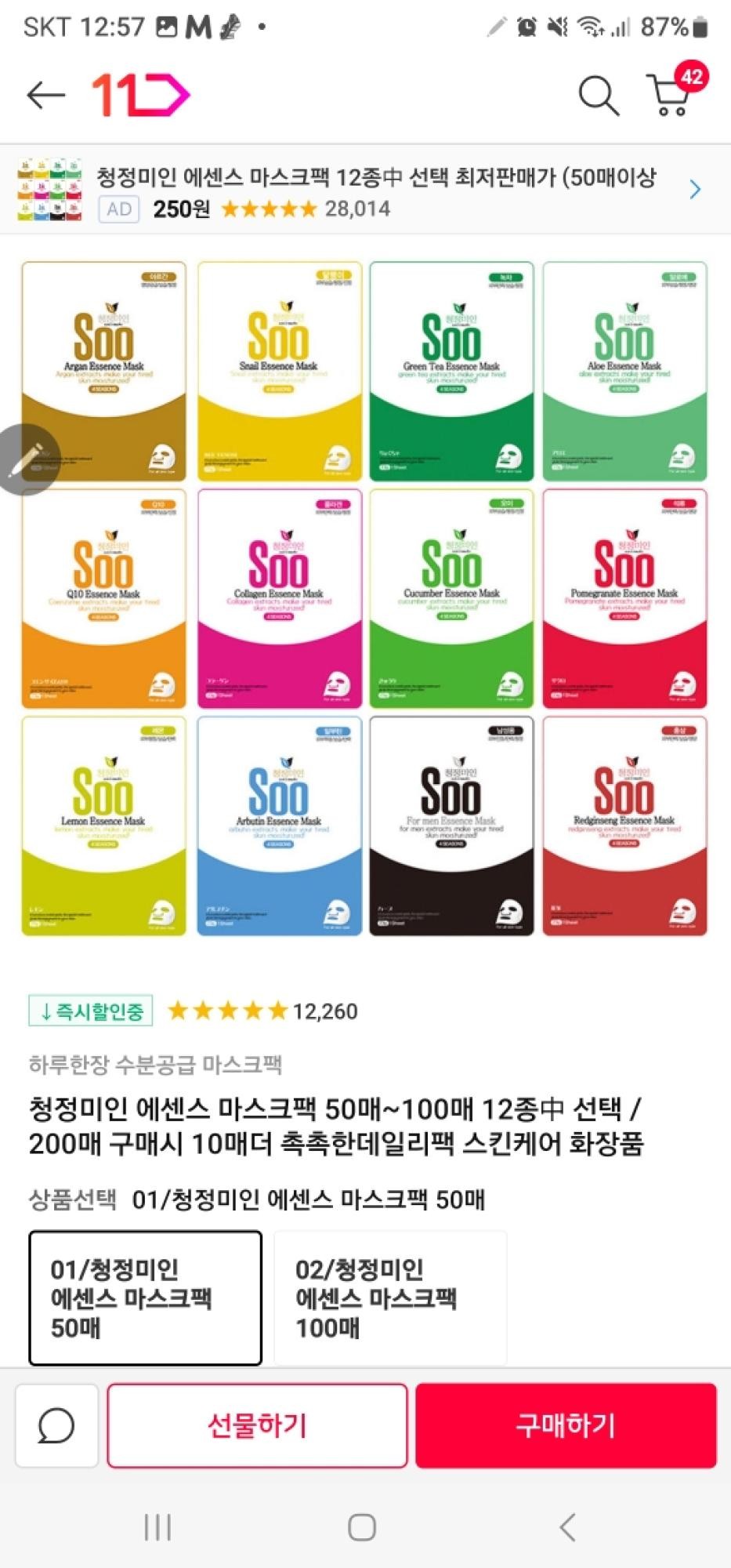Select option 01 에센스 마스크팩 50매
This screenshot has width=731, height=1568.
[x=146, y=1298]
